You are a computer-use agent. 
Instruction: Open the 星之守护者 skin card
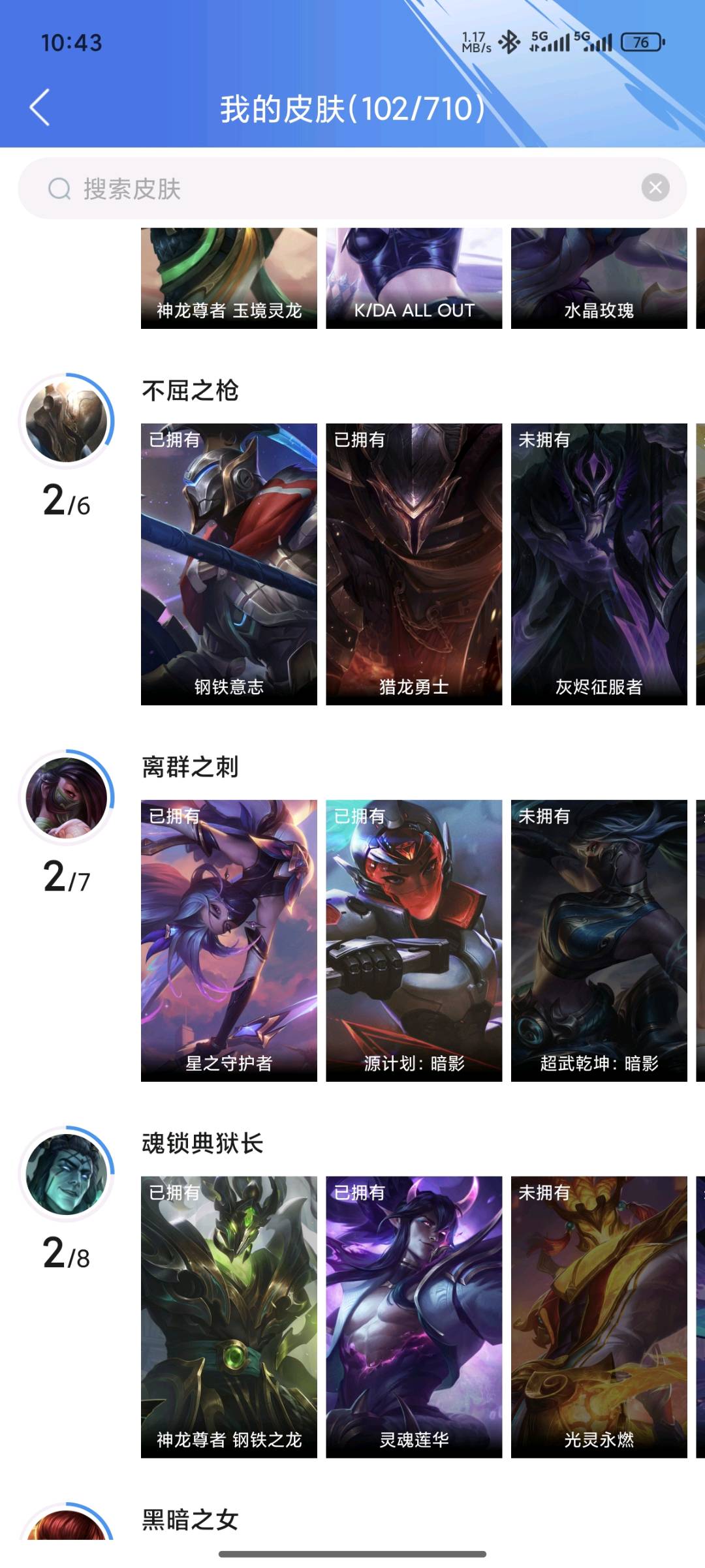pos(229,941)
